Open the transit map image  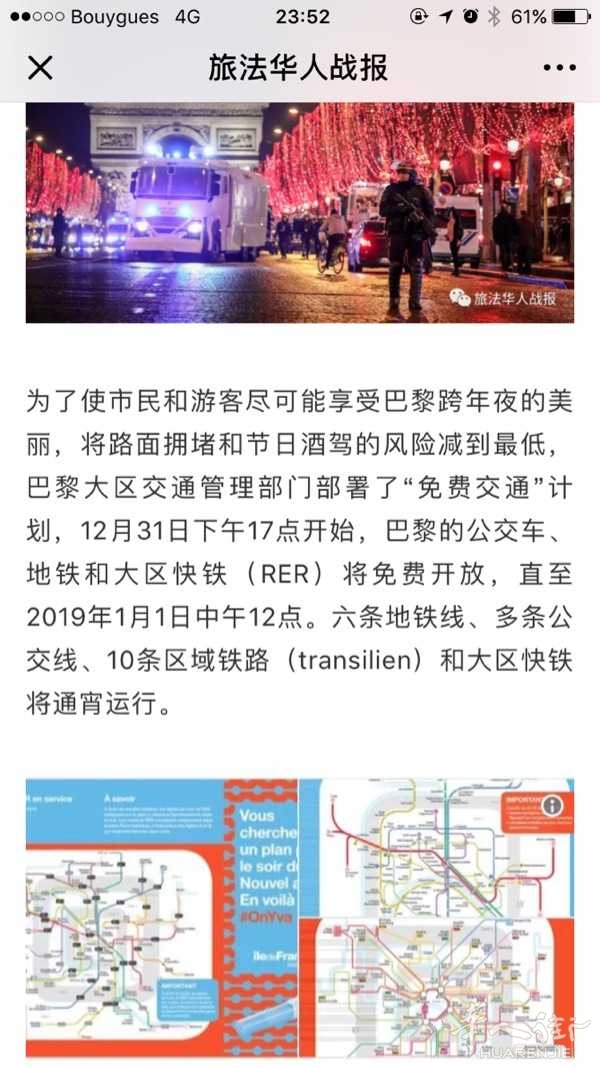tap(300, 918)
